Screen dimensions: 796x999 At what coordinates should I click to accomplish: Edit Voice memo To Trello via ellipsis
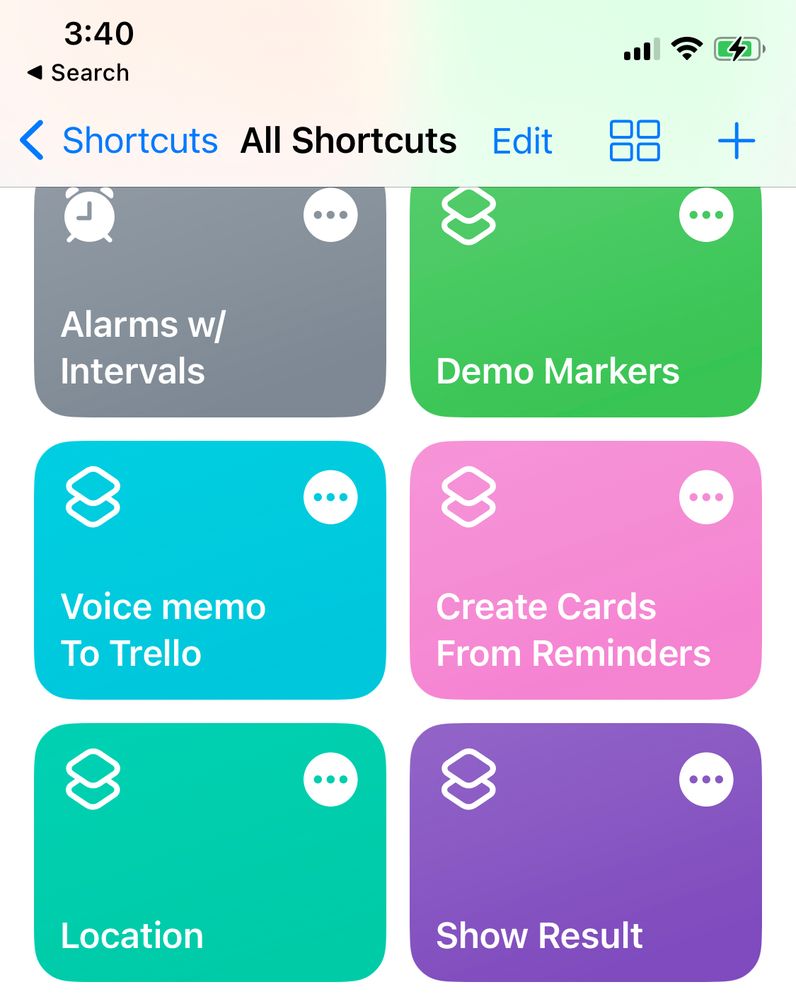(331, 496)
